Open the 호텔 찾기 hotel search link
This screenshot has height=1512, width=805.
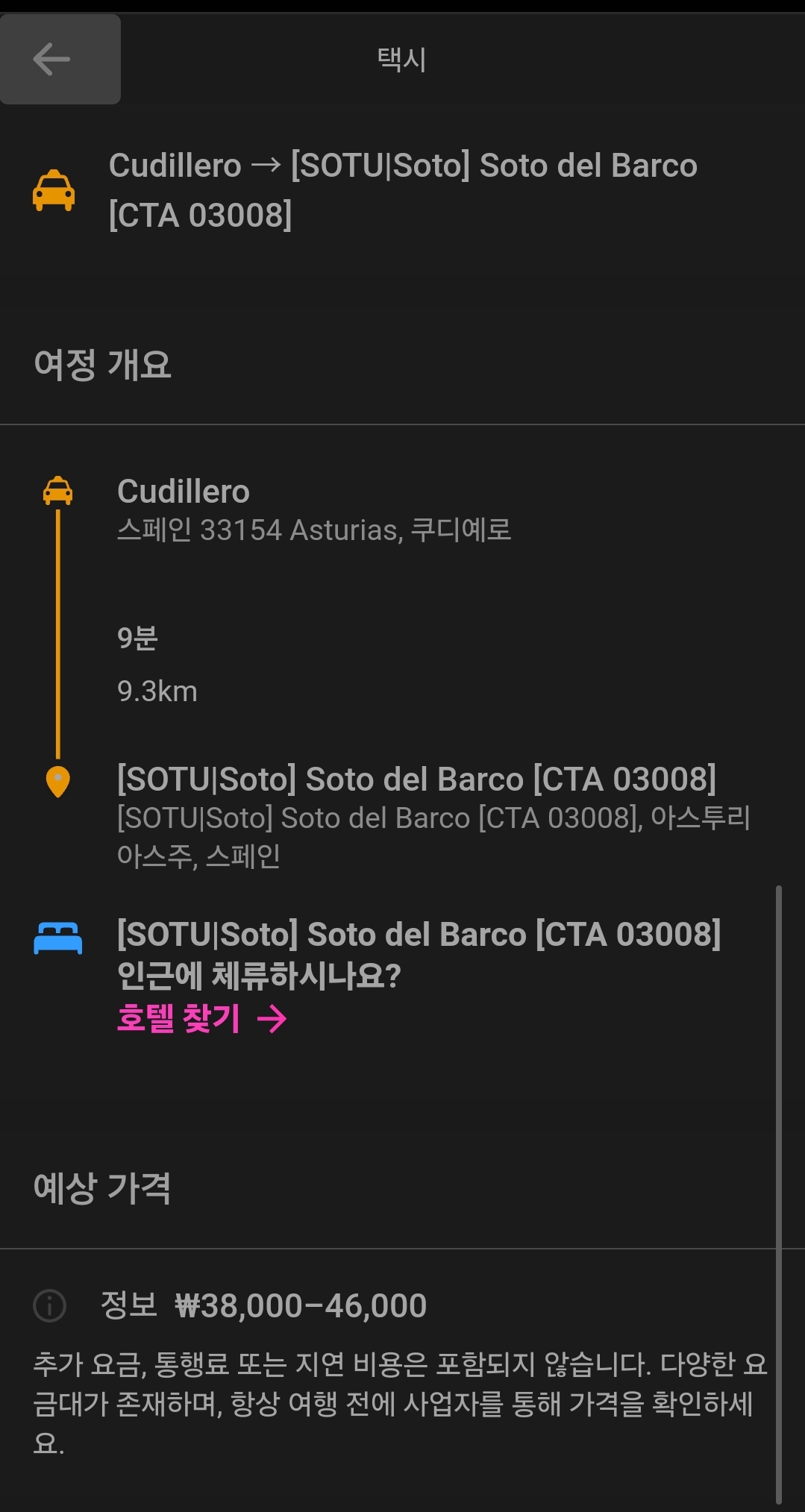(201, 1018)
